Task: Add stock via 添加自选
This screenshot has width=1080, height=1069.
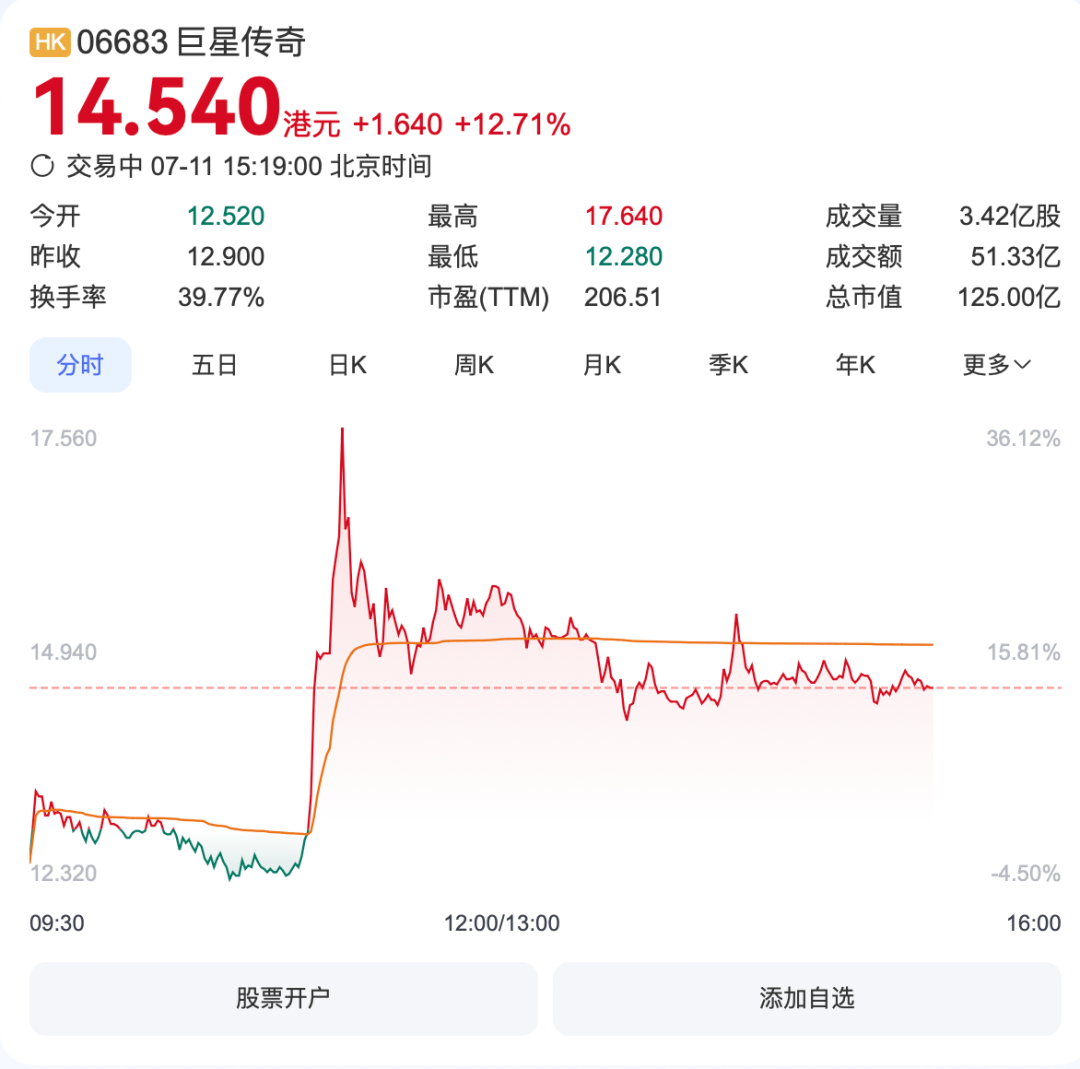Action: (806, 998)
